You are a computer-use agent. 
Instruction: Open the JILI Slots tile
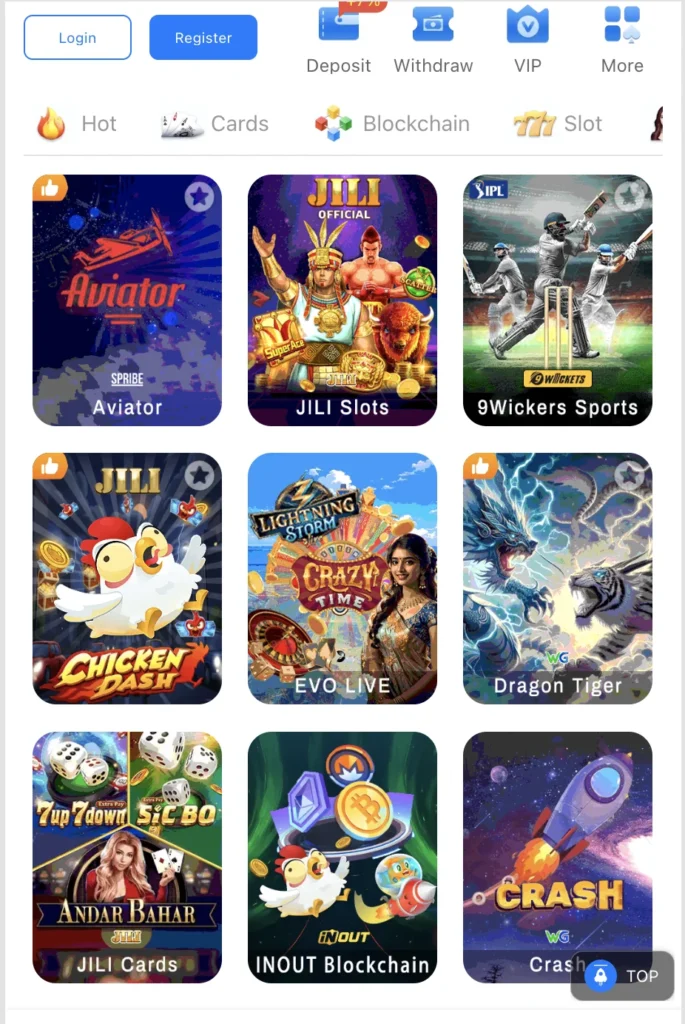[x=342, y=300]
